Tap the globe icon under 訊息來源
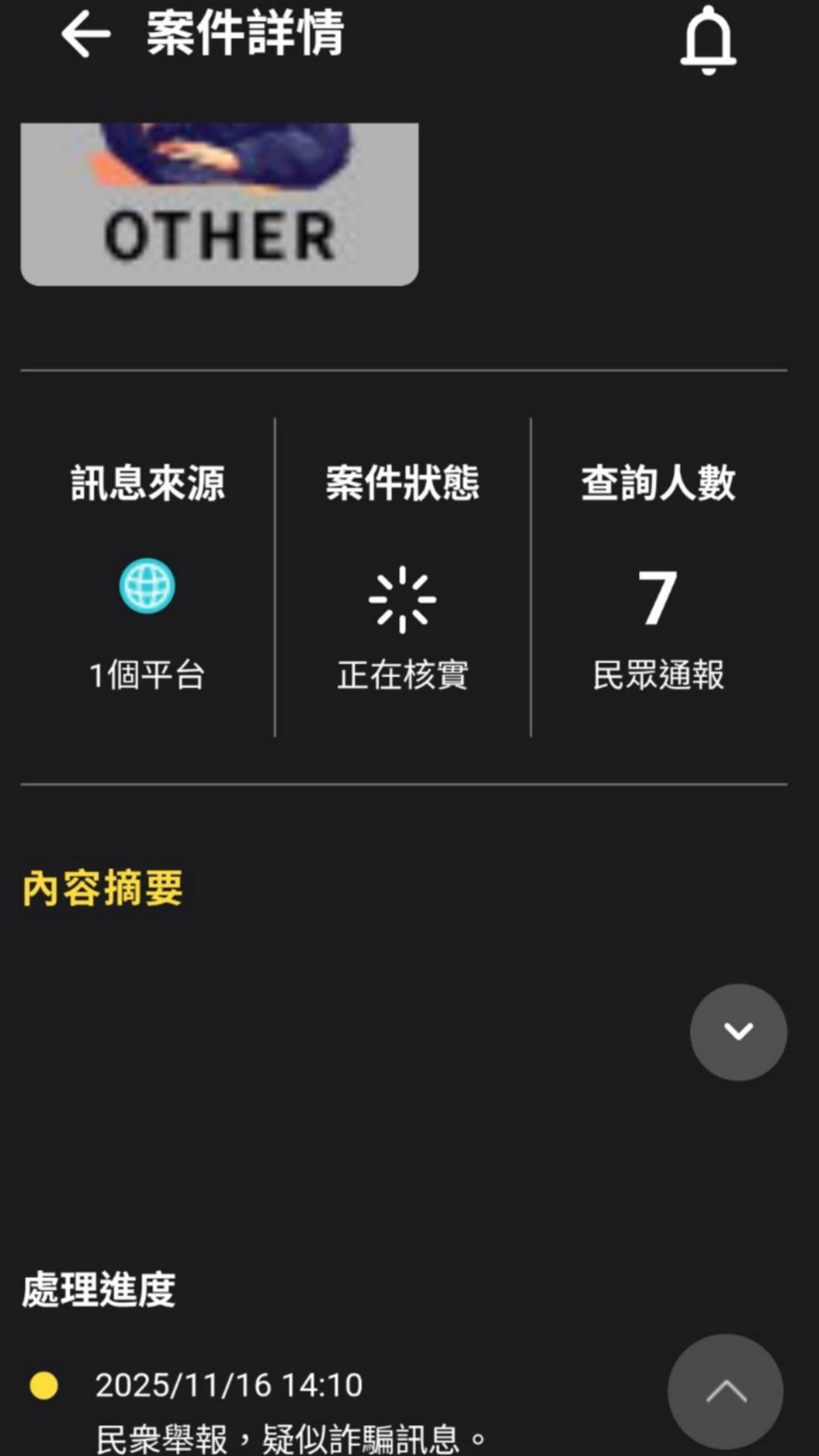Screen dimensions: 819x1456 click(x=147, y=586)
